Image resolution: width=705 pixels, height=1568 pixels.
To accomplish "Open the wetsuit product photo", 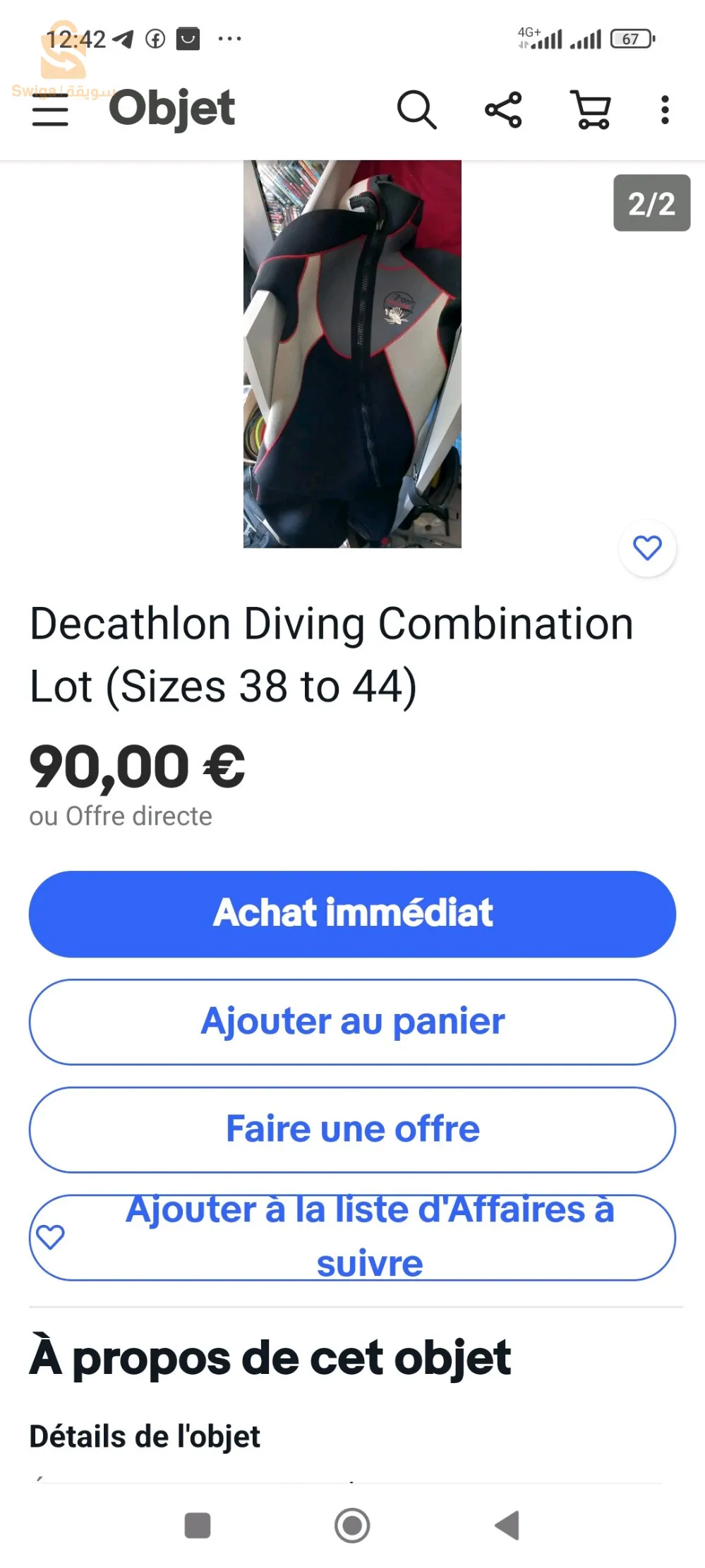I will (352, 354).
